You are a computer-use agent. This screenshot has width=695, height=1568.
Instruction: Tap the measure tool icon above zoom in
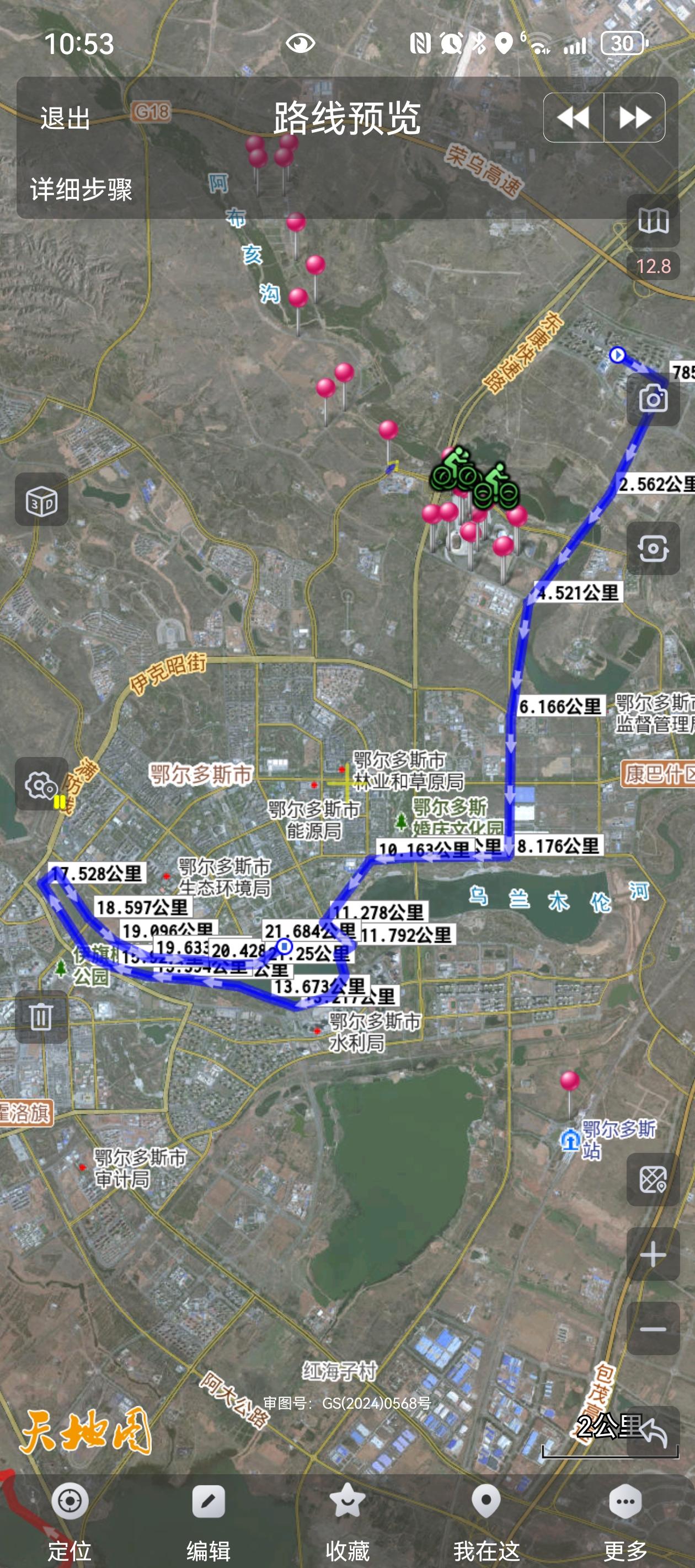[x=653, y=1180]
